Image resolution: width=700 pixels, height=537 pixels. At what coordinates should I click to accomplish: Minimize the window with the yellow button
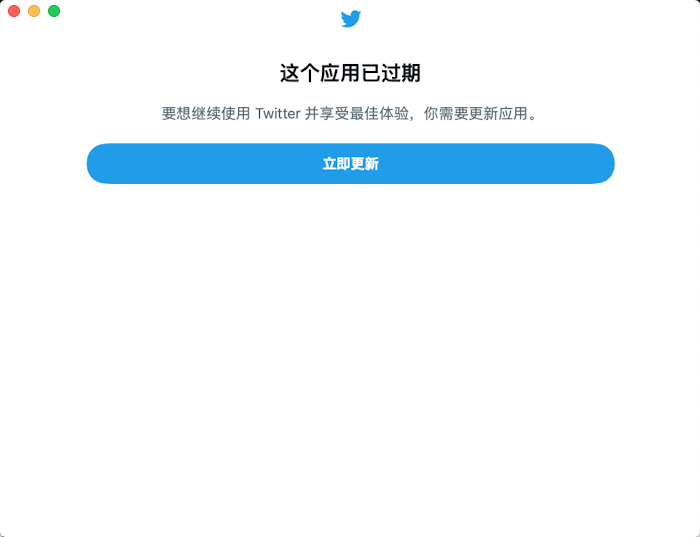34,11
